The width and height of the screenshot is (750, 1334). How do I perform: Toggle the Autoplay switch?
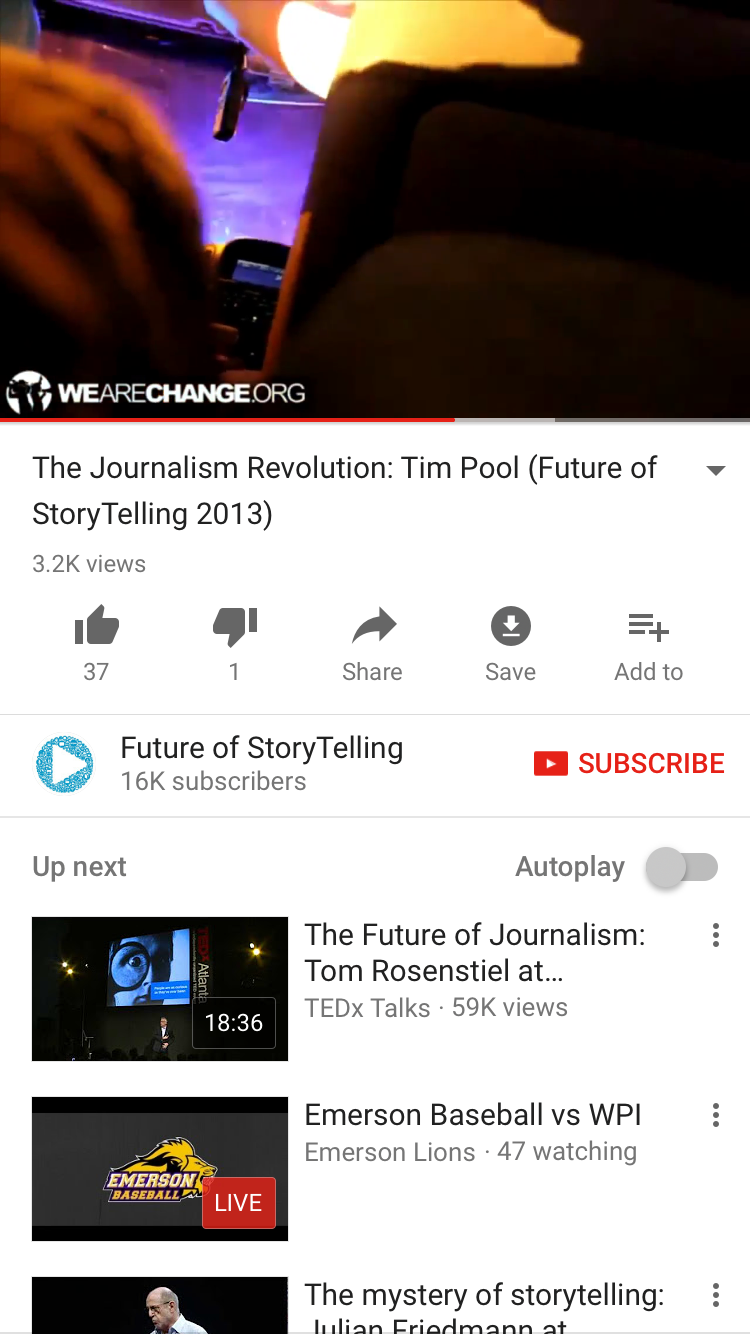click(x=682, y=867)
